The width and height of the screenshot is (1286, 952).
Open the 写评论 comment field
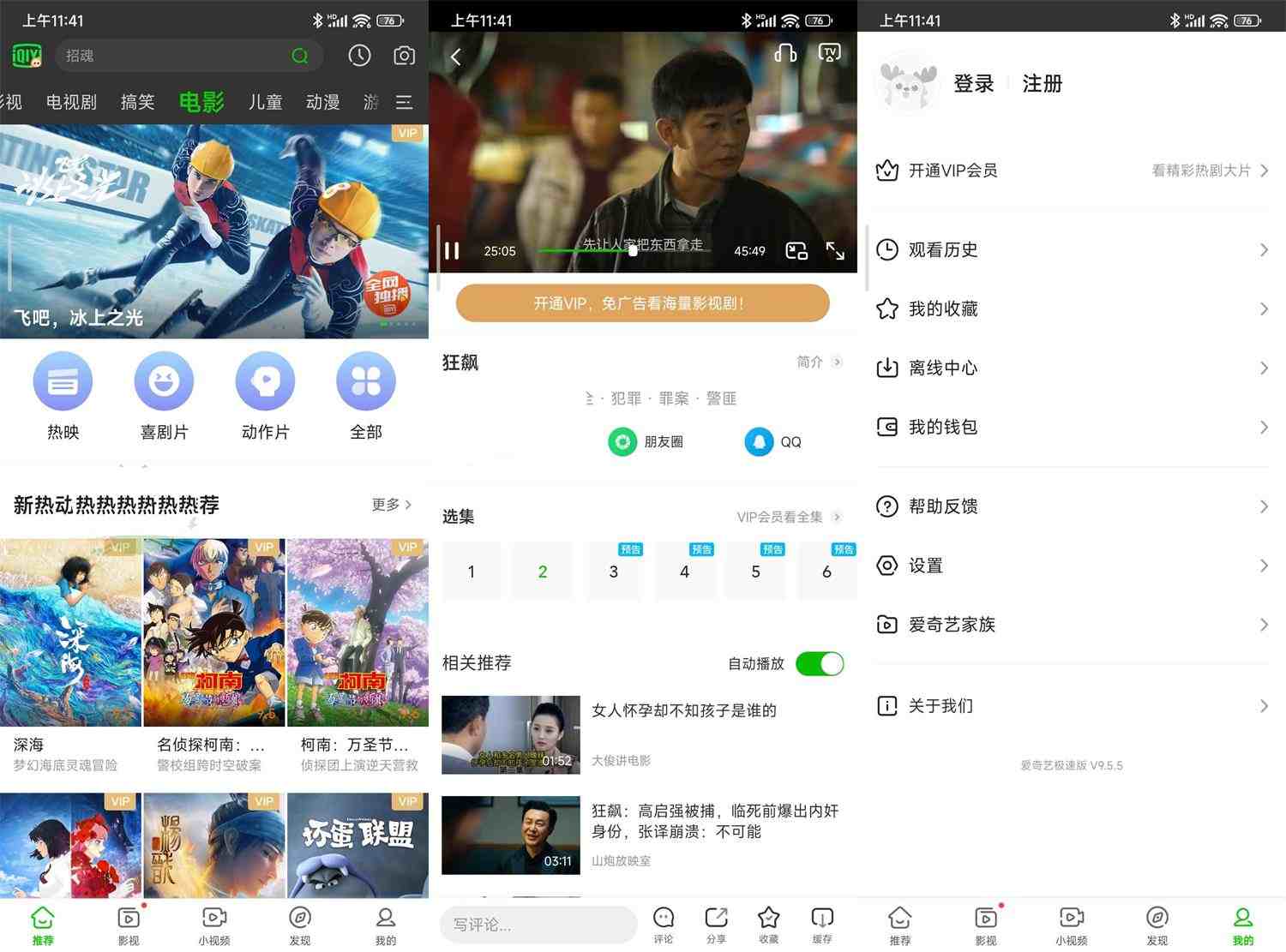point(538,925)
